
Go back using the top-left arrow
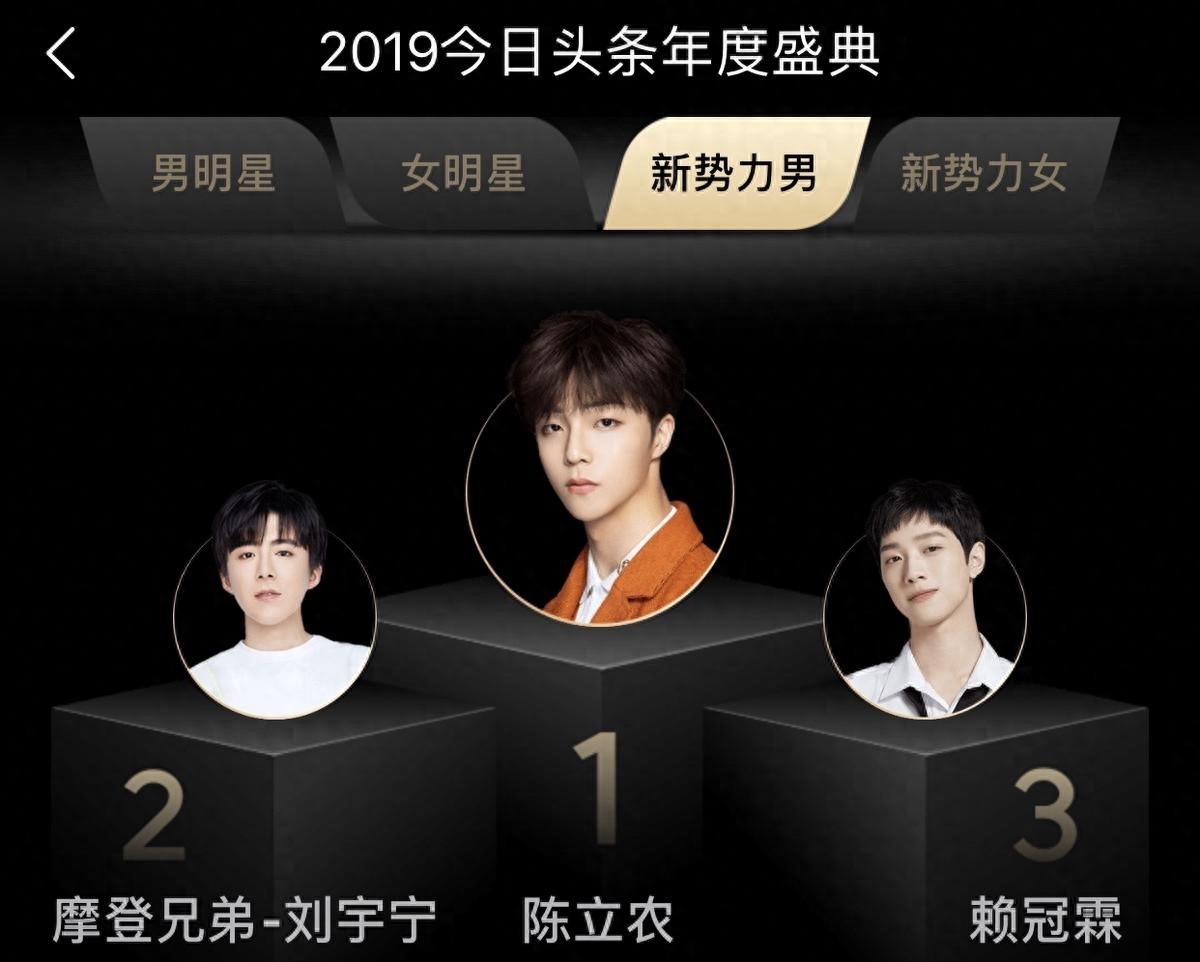(x=62, y=54)
